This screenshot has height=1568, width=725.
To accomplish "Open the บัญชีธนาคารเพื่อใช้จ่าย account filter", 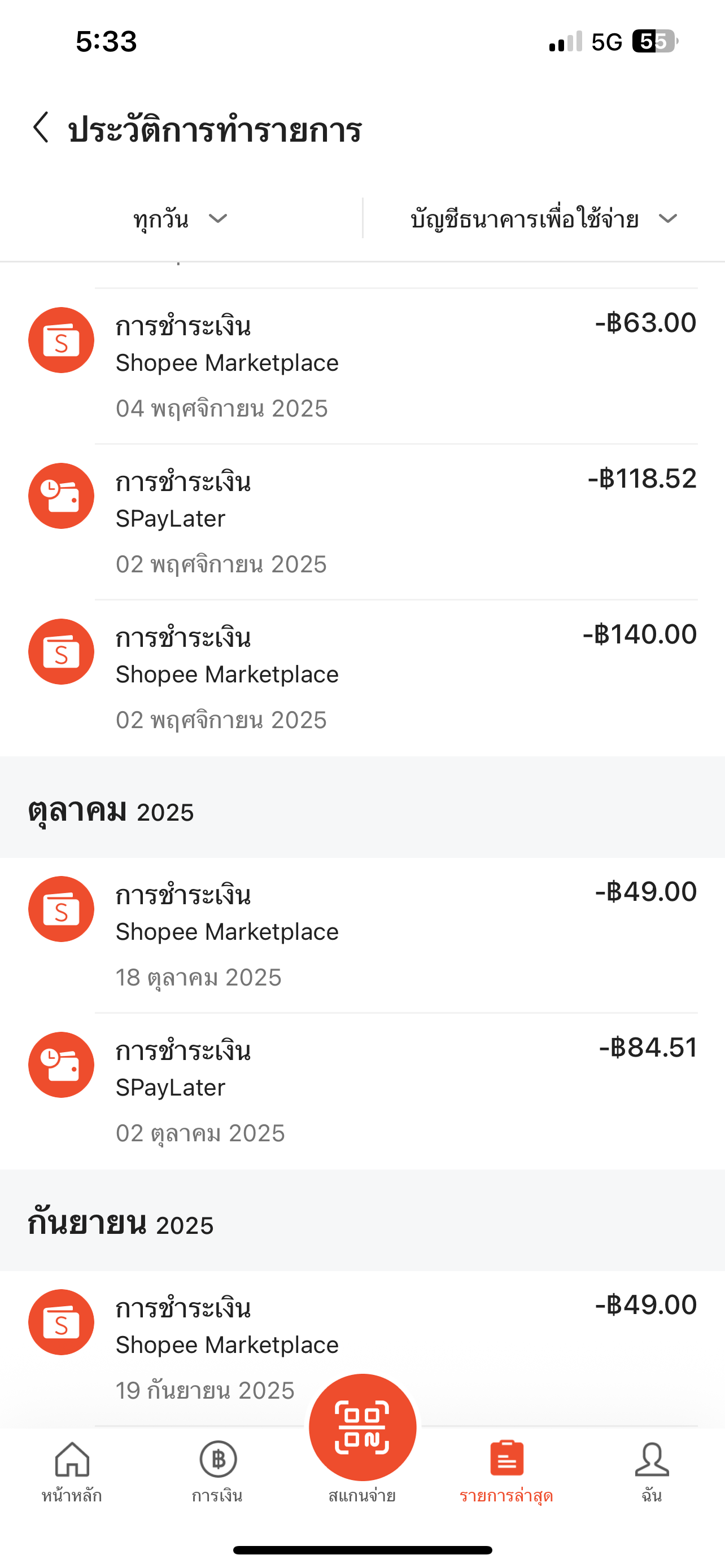I will 544,218.
